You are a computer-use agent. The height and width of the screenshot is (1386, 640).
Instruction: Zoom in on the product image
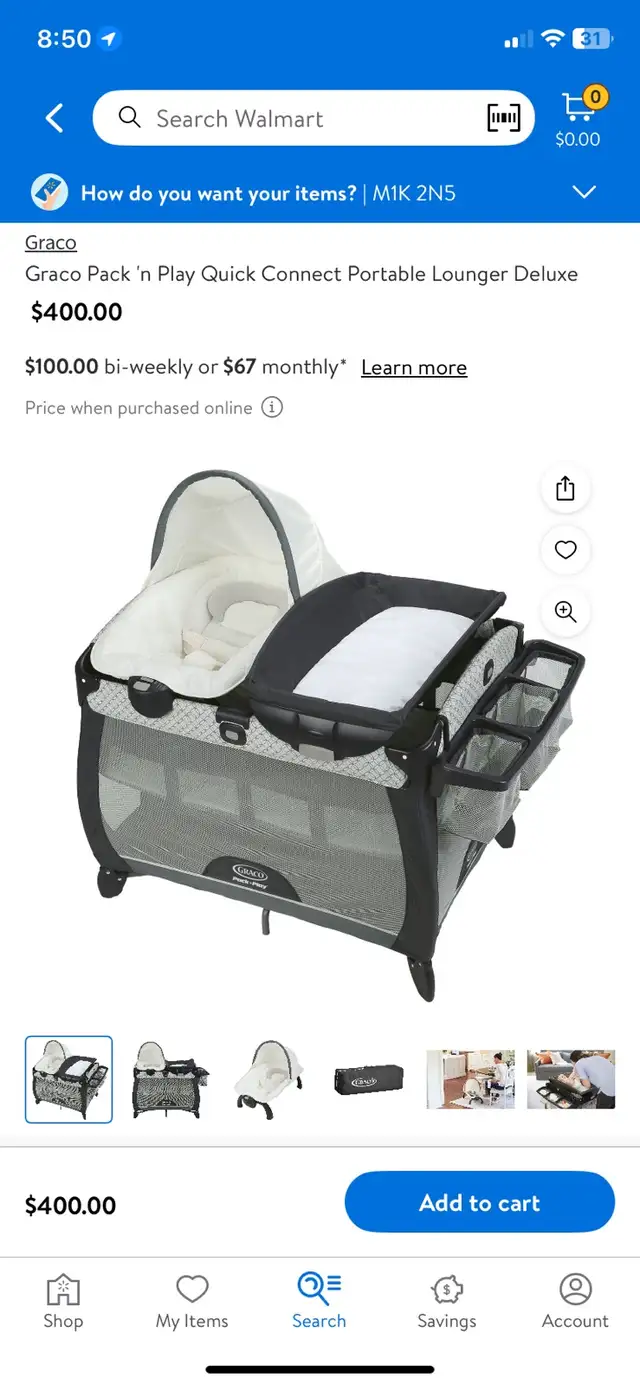pos(566,612)
